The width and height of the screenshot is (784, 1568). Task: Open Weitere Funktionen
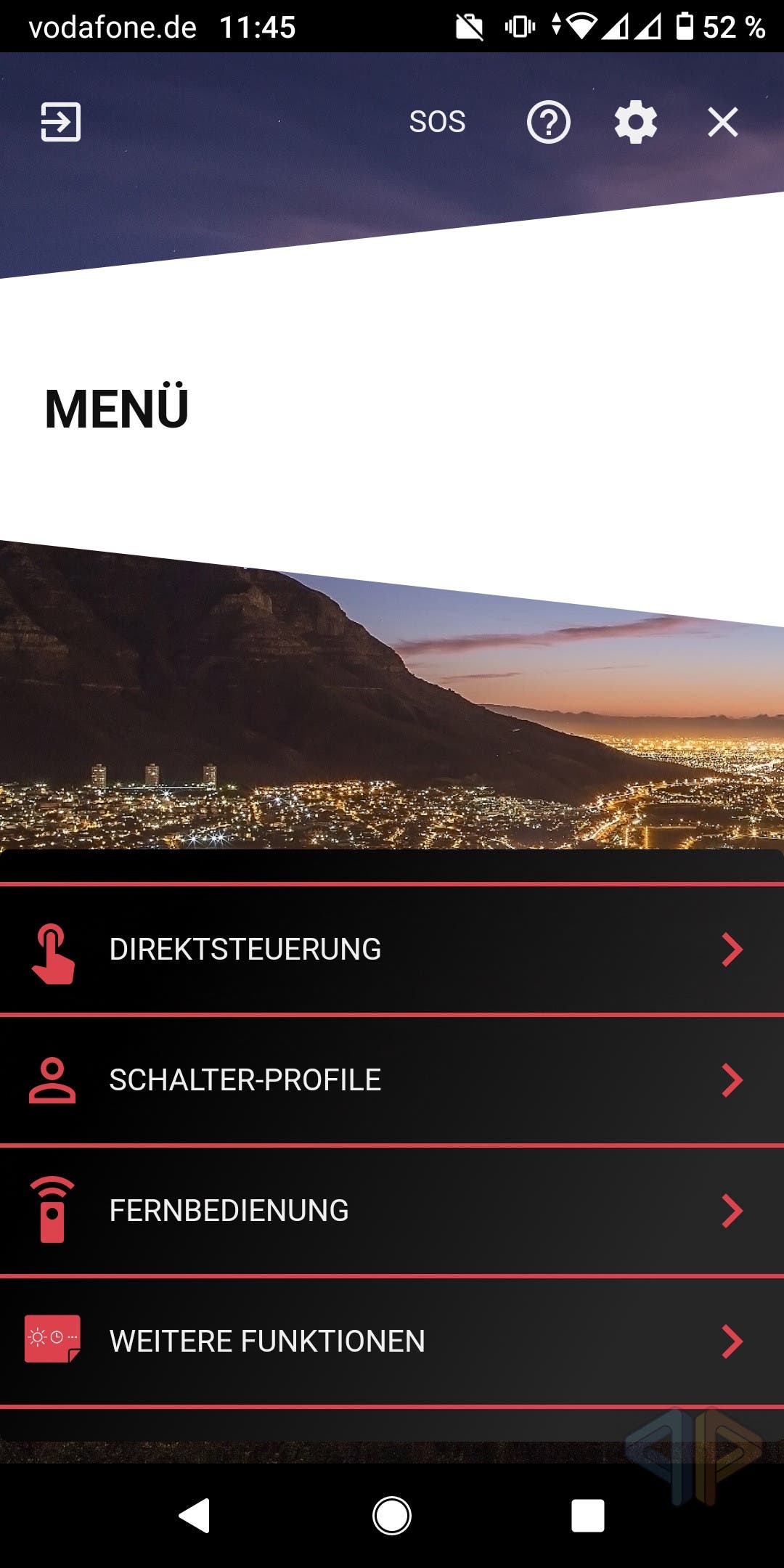392,1342
